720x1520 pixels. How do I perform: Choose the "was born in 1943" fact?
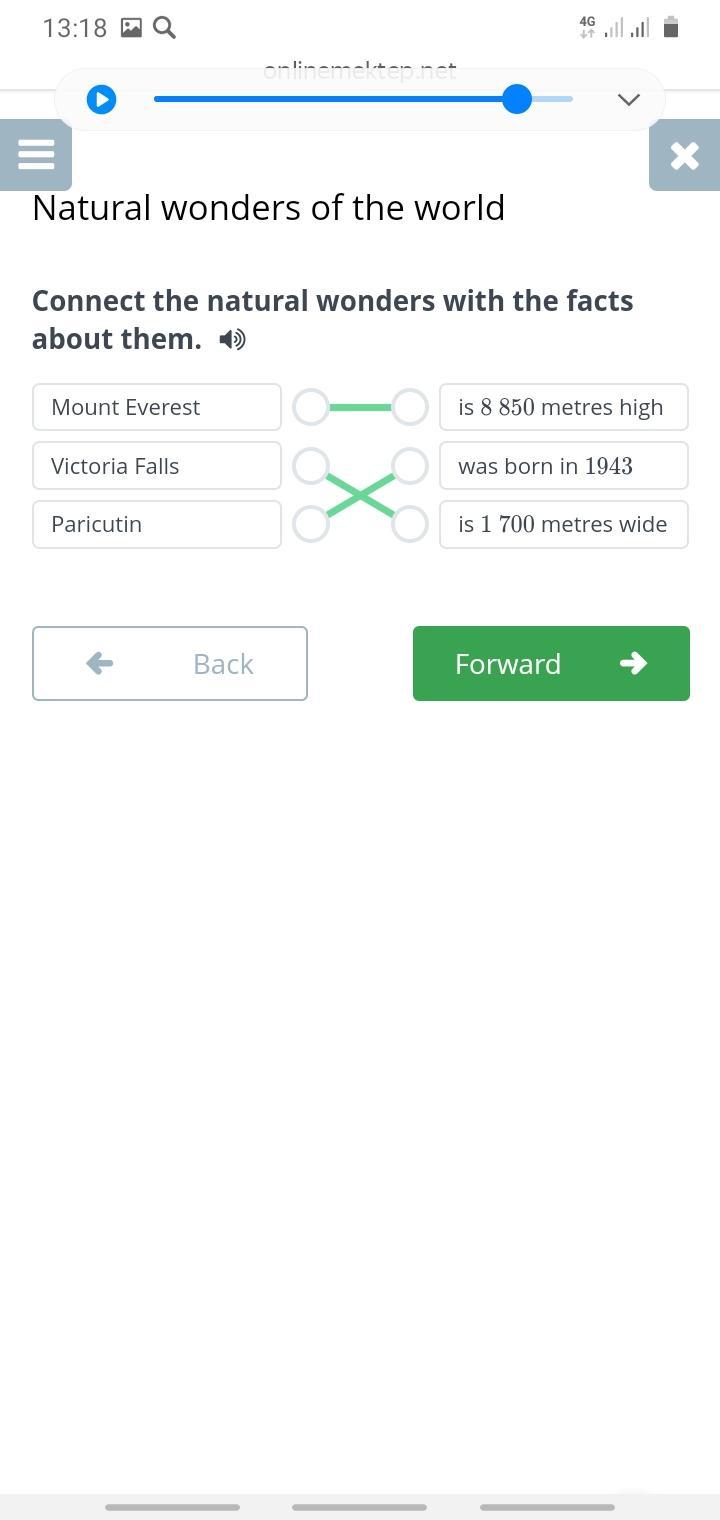coord(564,466)
